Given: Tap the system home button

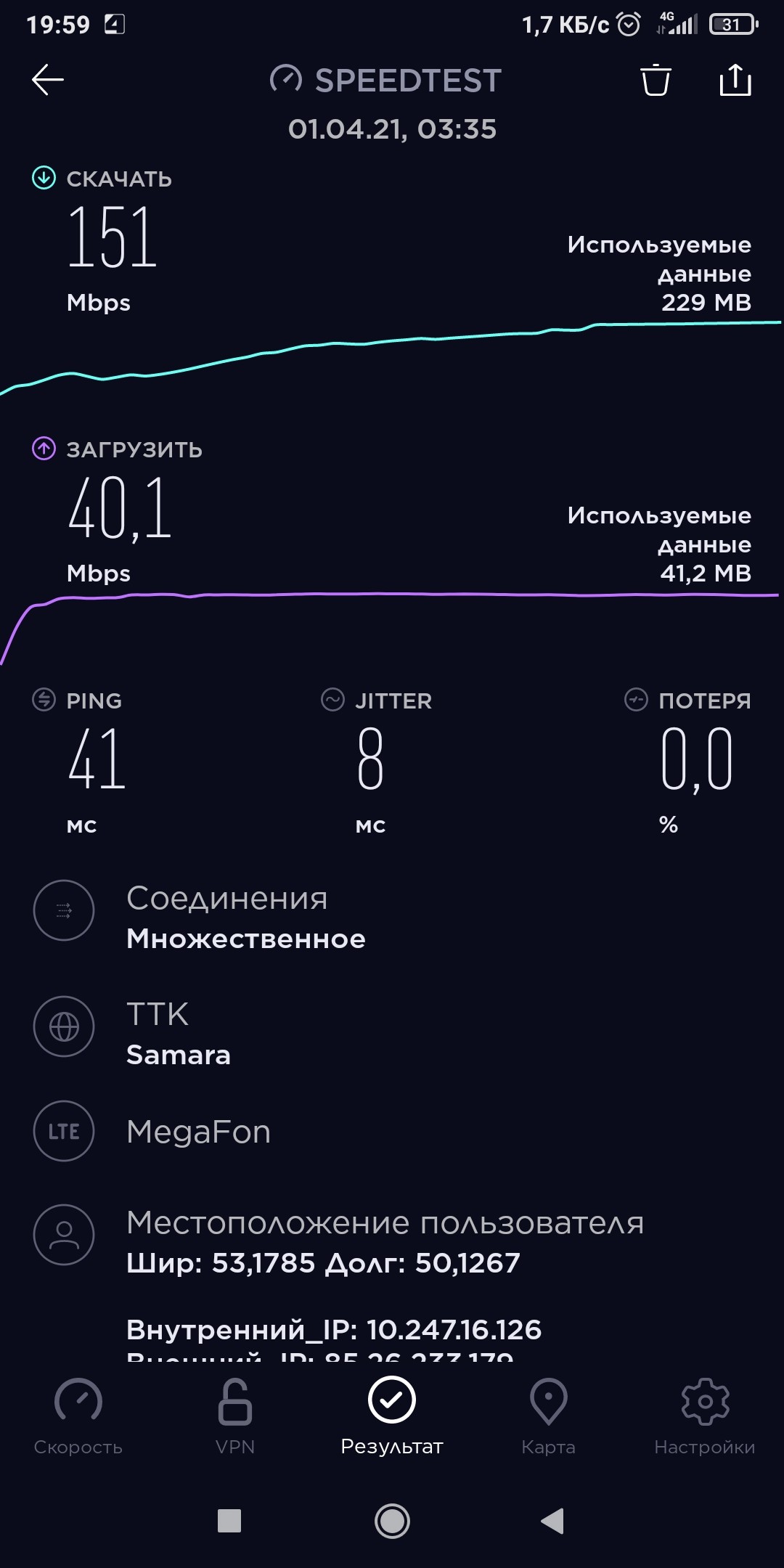Looking at the screenshot, I should (392, 1521).
